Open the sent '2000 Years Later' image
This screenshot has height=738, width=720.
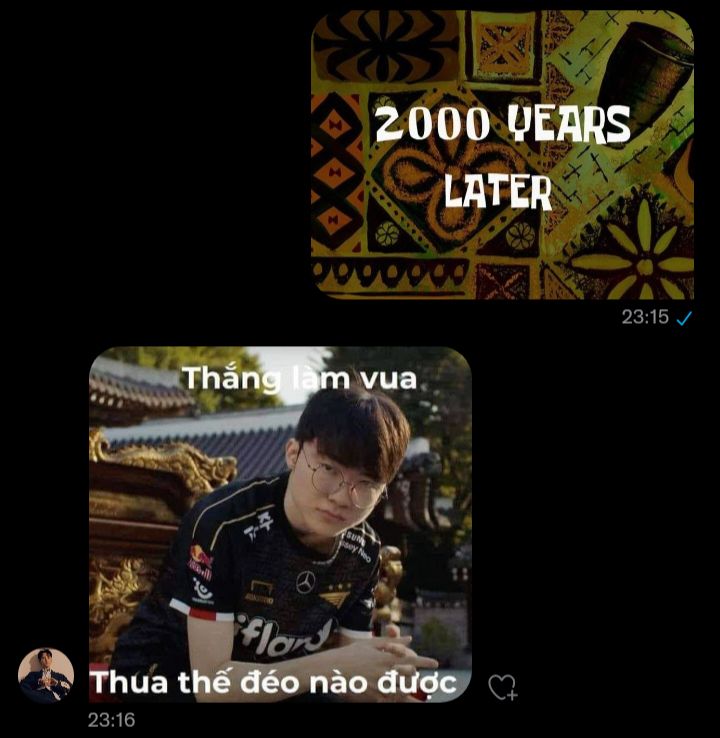(502, 155)
